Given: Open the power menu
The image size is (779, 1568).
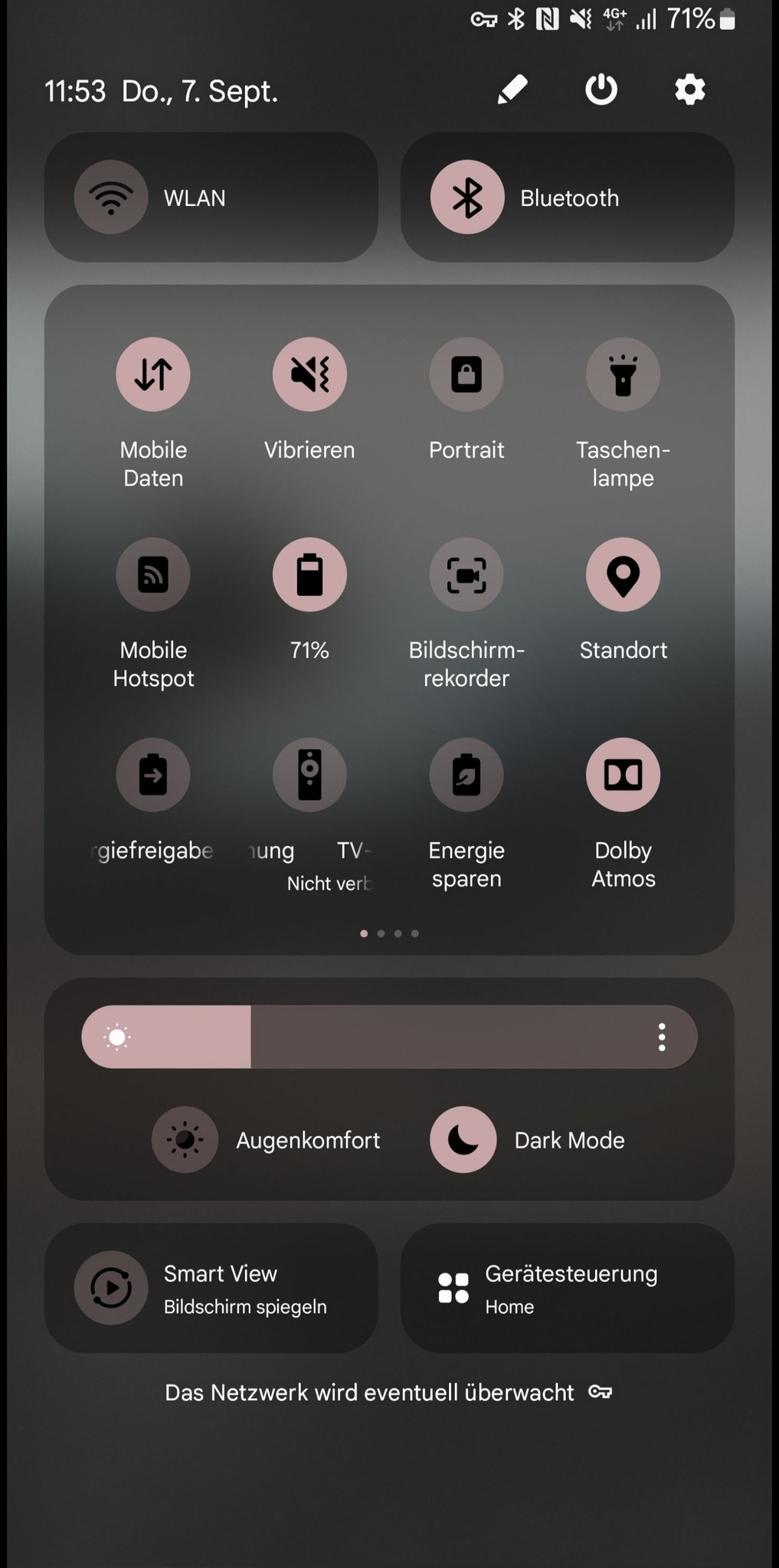Looking at the screenshot, I should click(601, 90).
